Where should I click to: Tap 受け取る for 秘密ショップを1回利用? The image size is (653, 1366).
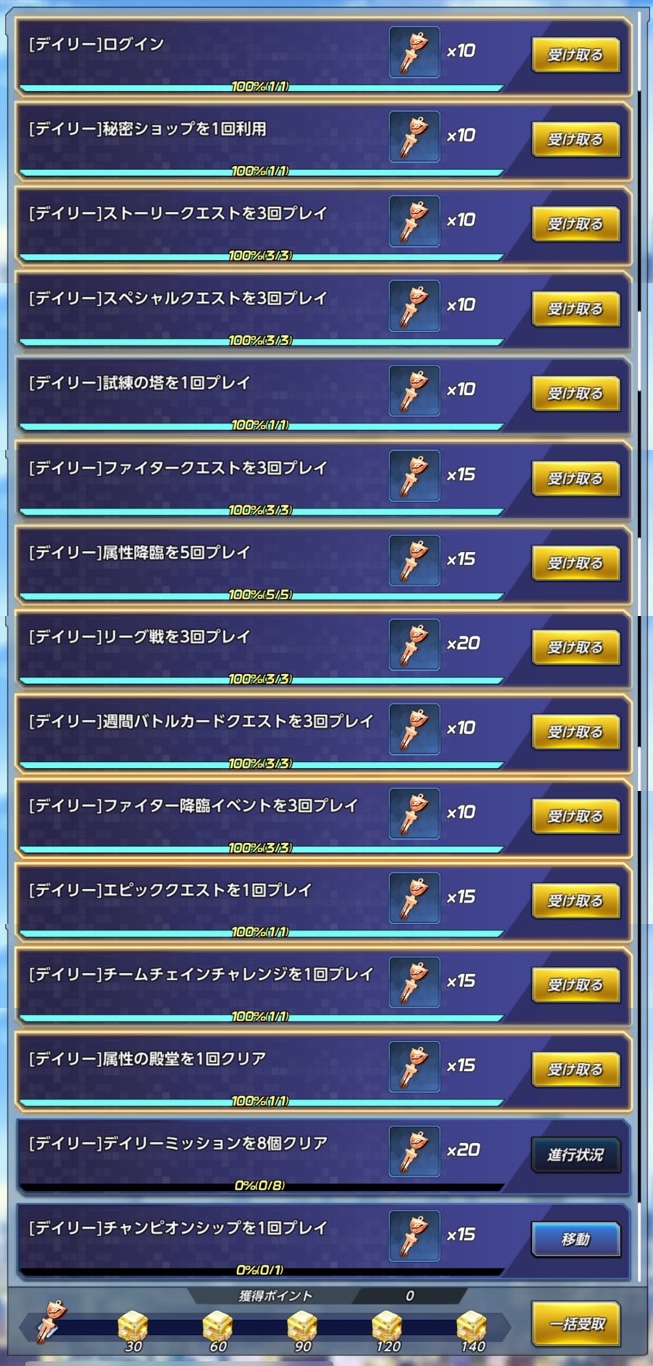point(575,140)
